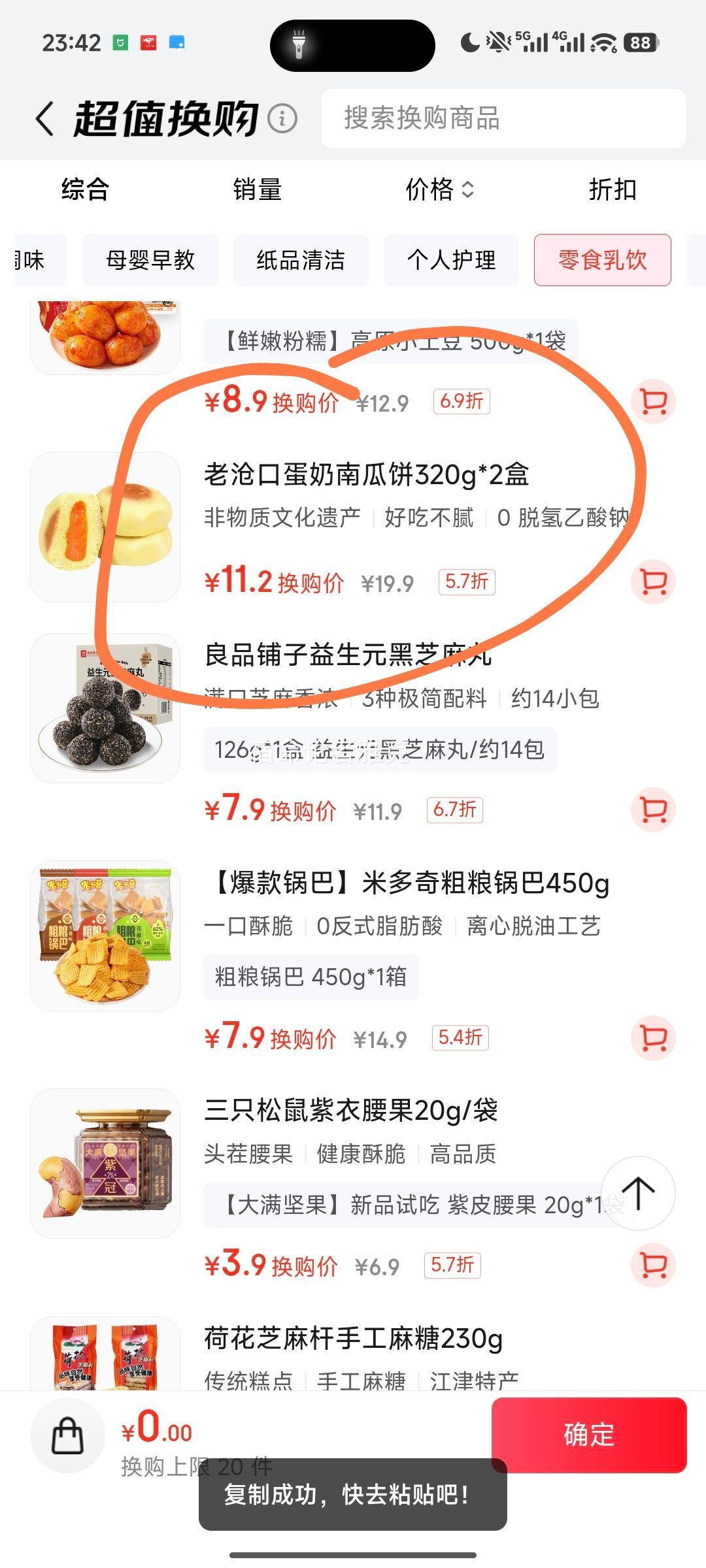
Task: Add 老沧口蛋奶南瓜饼 to cart
Action: point(653,581)
